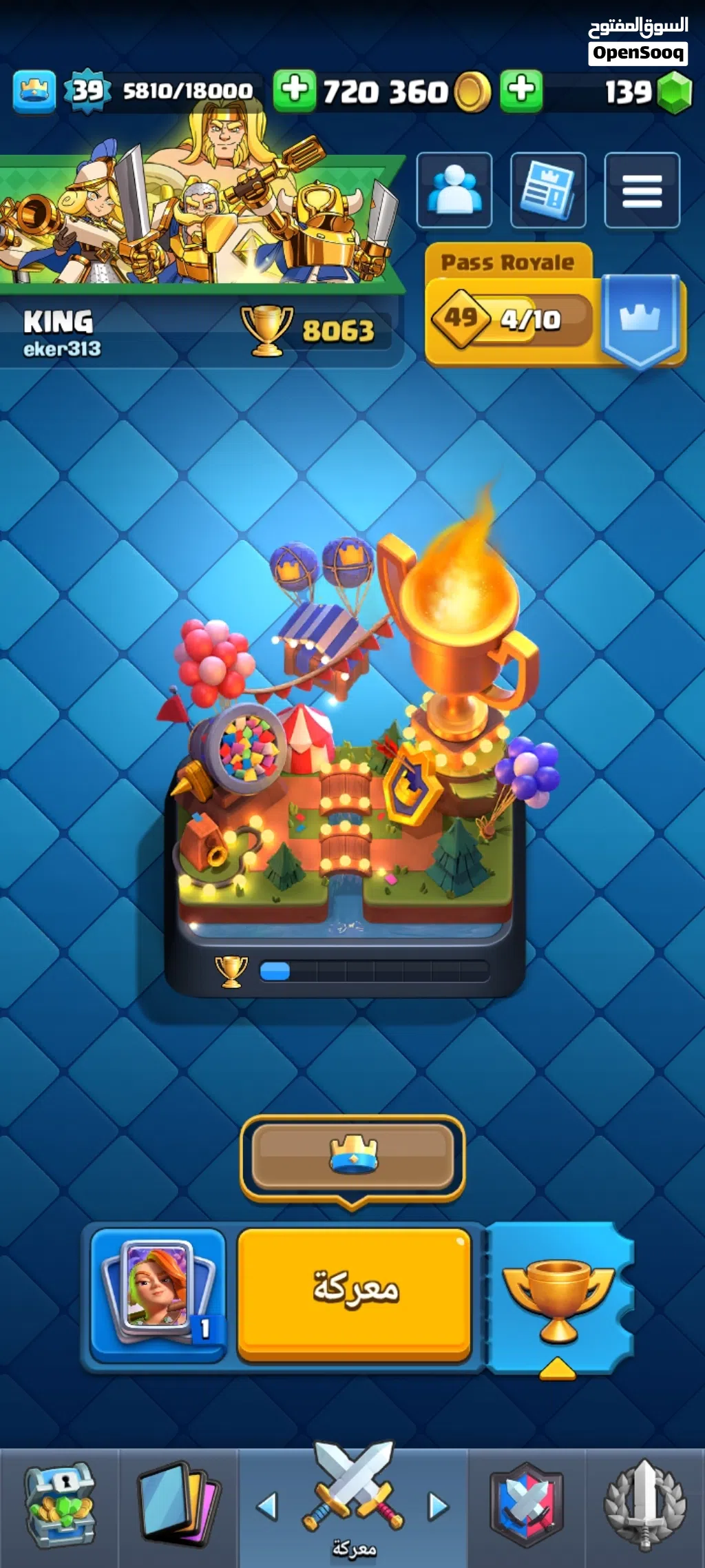This screenshot has width=705, height=1568.
Task: Tap the right arrow beside the battle tab
Action: click(x=438, y=1506)
